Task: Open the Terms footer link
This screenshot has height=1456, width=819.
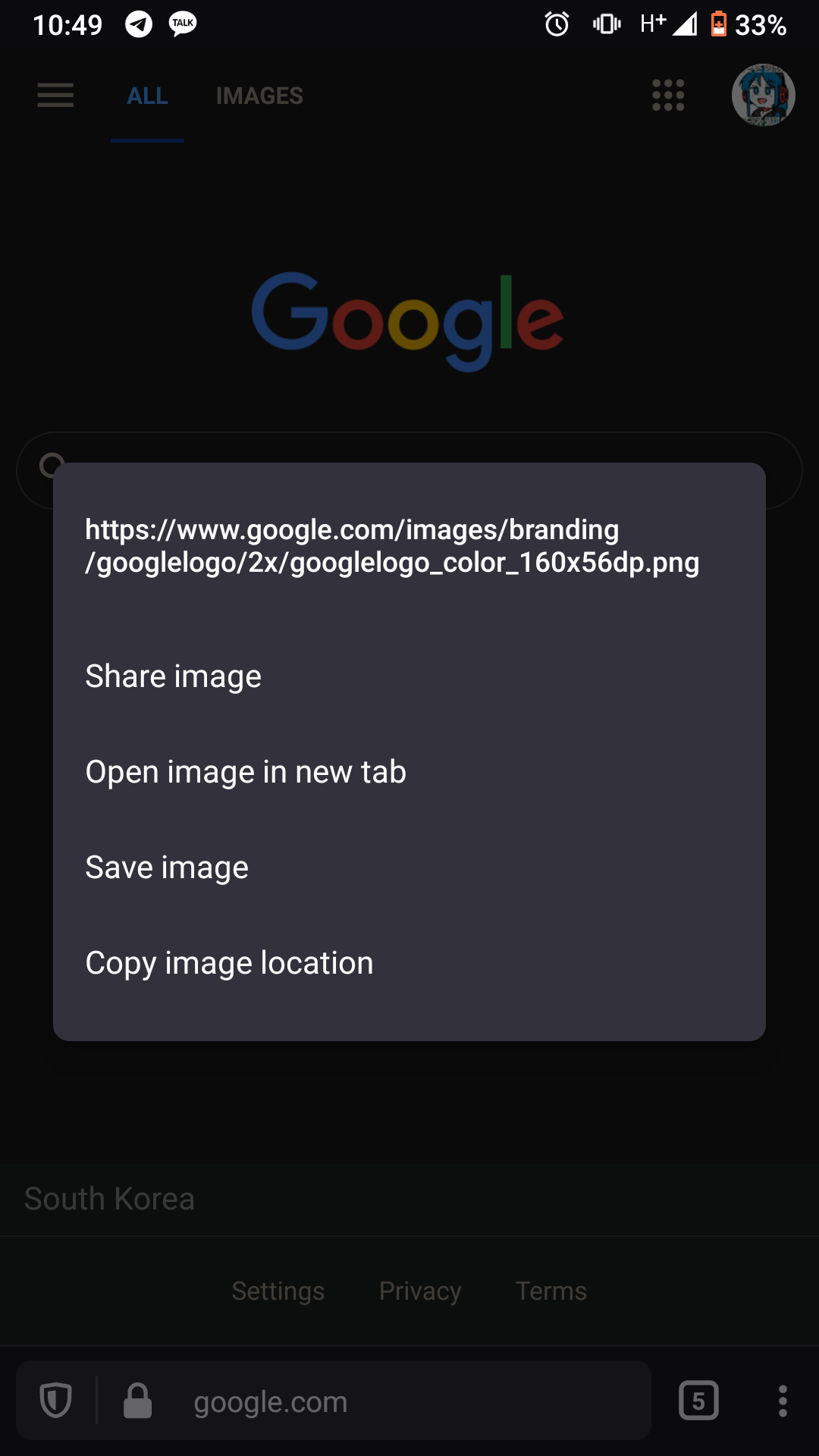Action: point(551,1291)
